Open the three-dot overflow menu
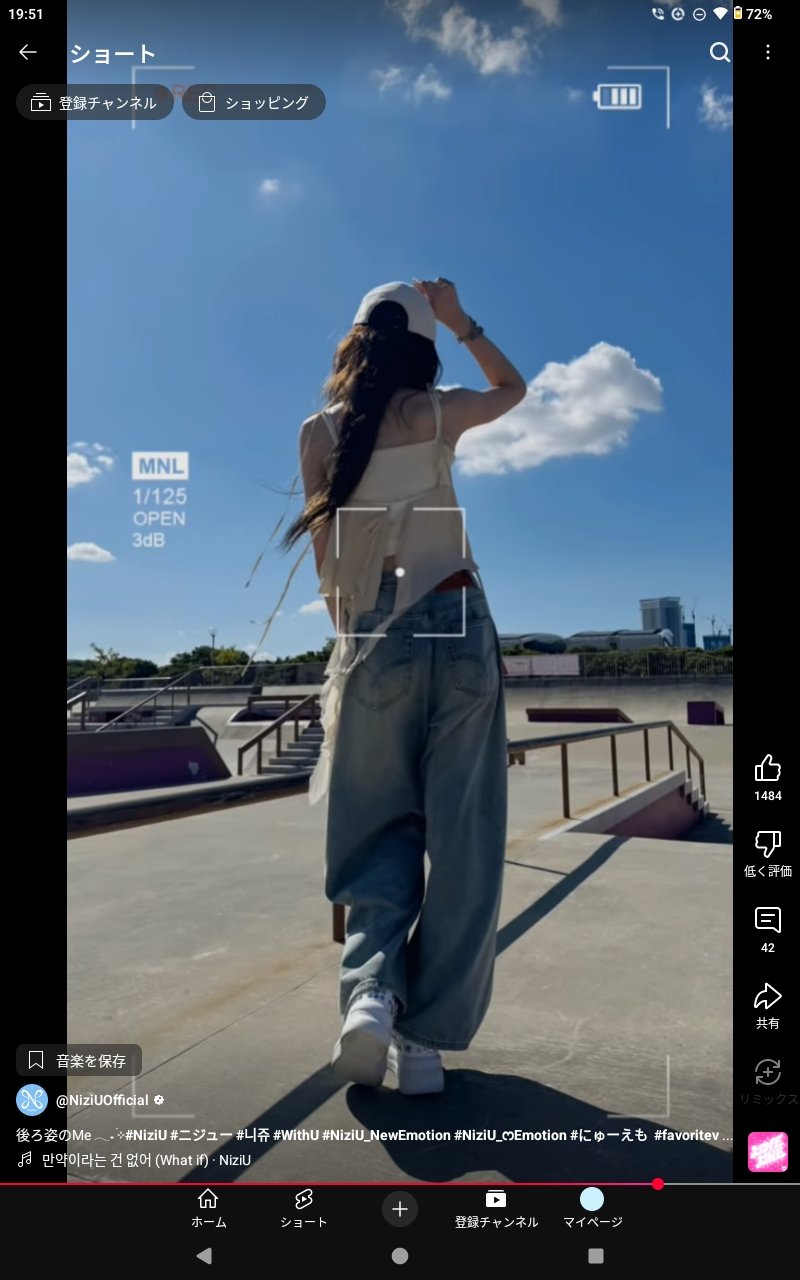 (768, 53)
